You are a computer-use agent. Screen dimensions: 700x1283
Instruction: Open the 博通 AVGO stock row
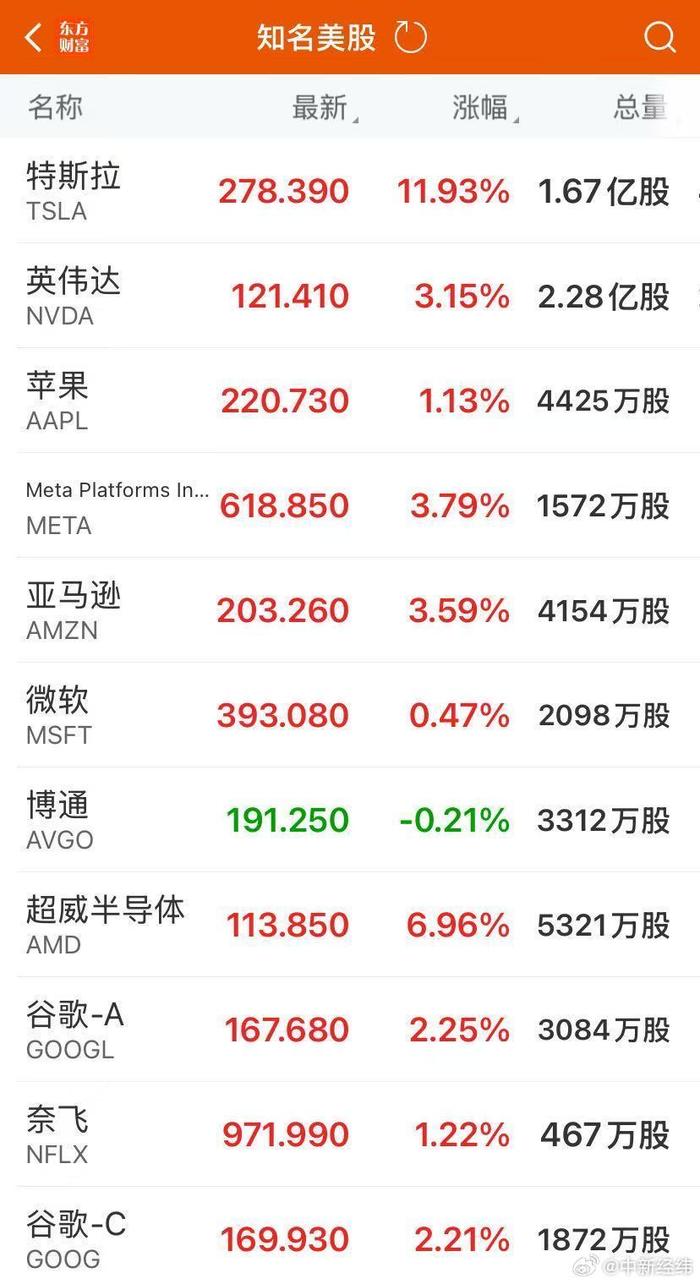pyautogui.click(x=350, y=820)
